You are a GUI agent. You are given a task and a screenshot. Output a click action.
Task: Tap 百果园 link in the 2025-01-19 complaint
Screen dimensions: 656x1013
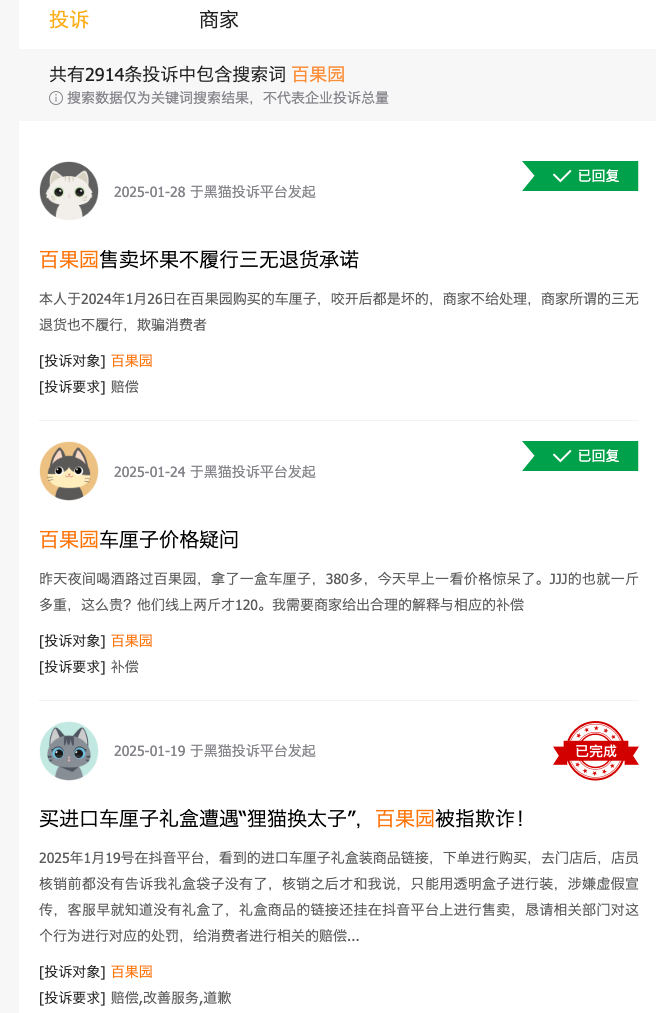tap(131, 972)
